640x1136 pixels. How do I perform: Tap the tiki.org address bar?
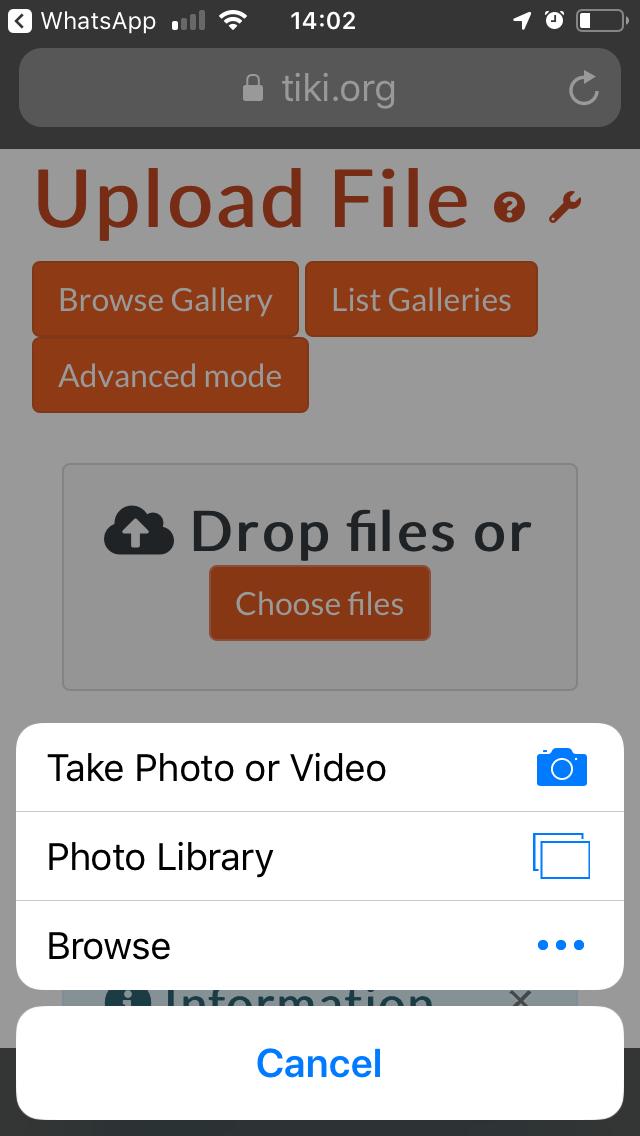(x=320, y=88)
